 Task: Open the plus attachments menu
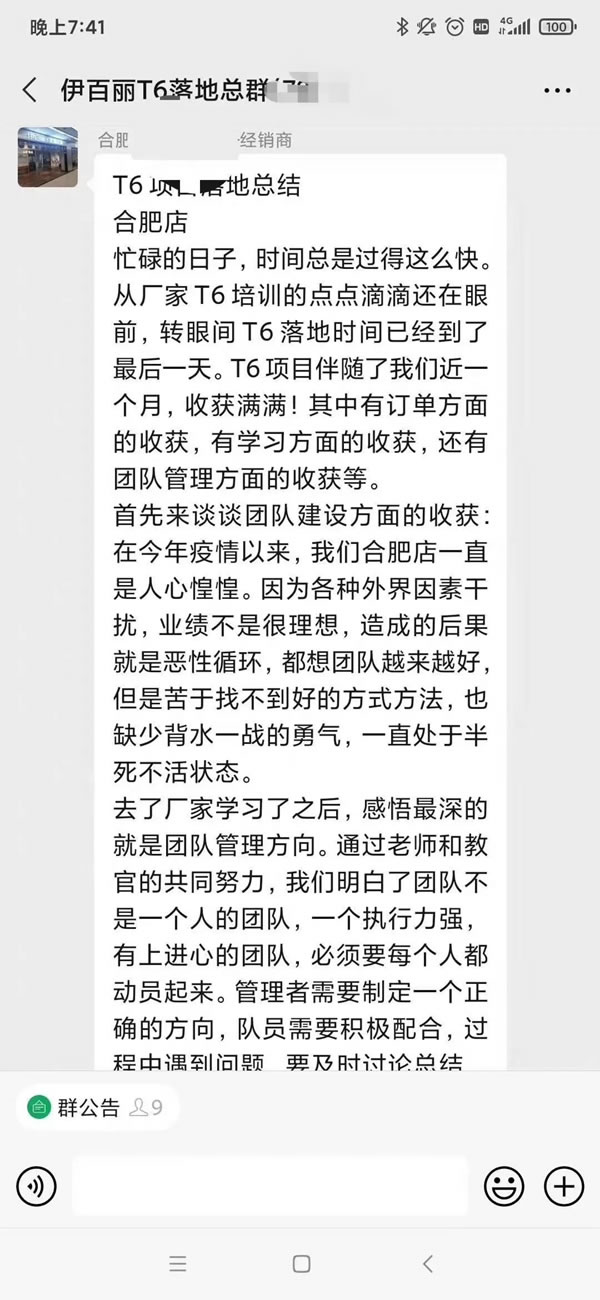[563, 1187]
